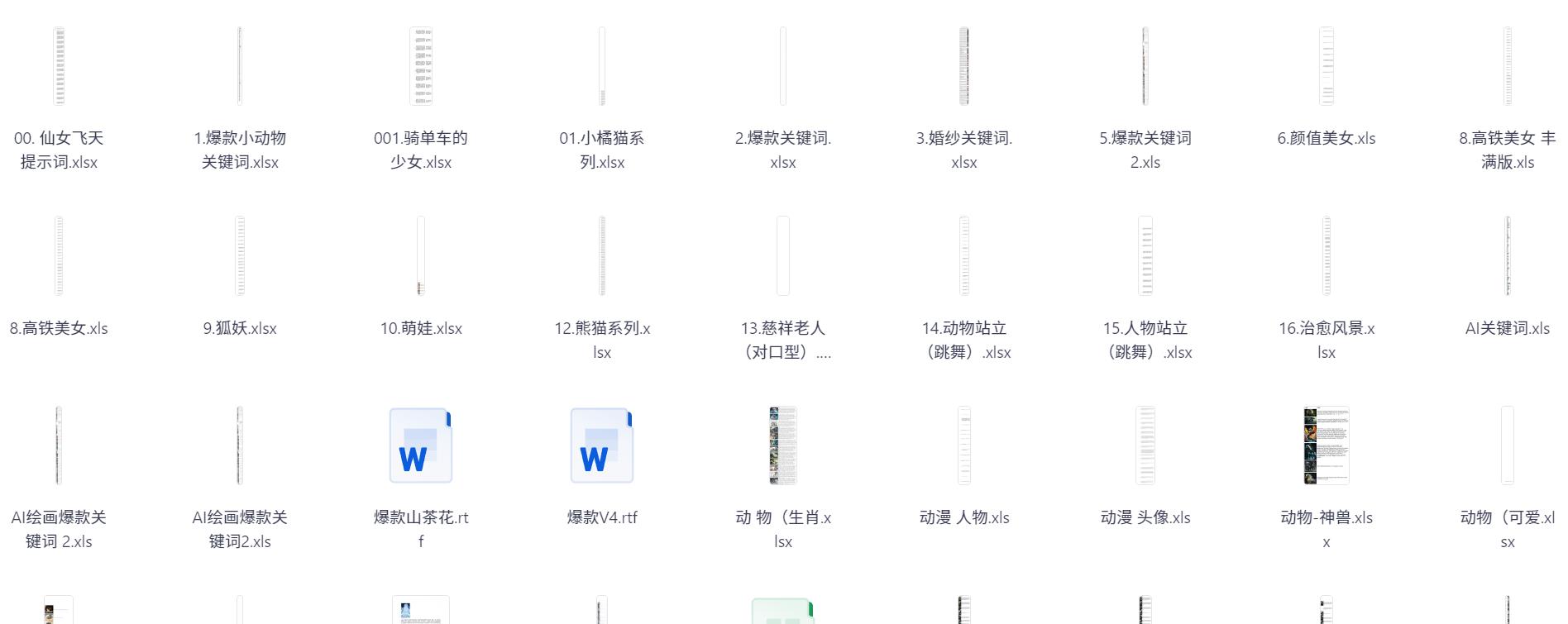Open the file 00. 仙女飞天提示词.xlsx
This screenshot has height=624, width=1568.
pos(59,66)
